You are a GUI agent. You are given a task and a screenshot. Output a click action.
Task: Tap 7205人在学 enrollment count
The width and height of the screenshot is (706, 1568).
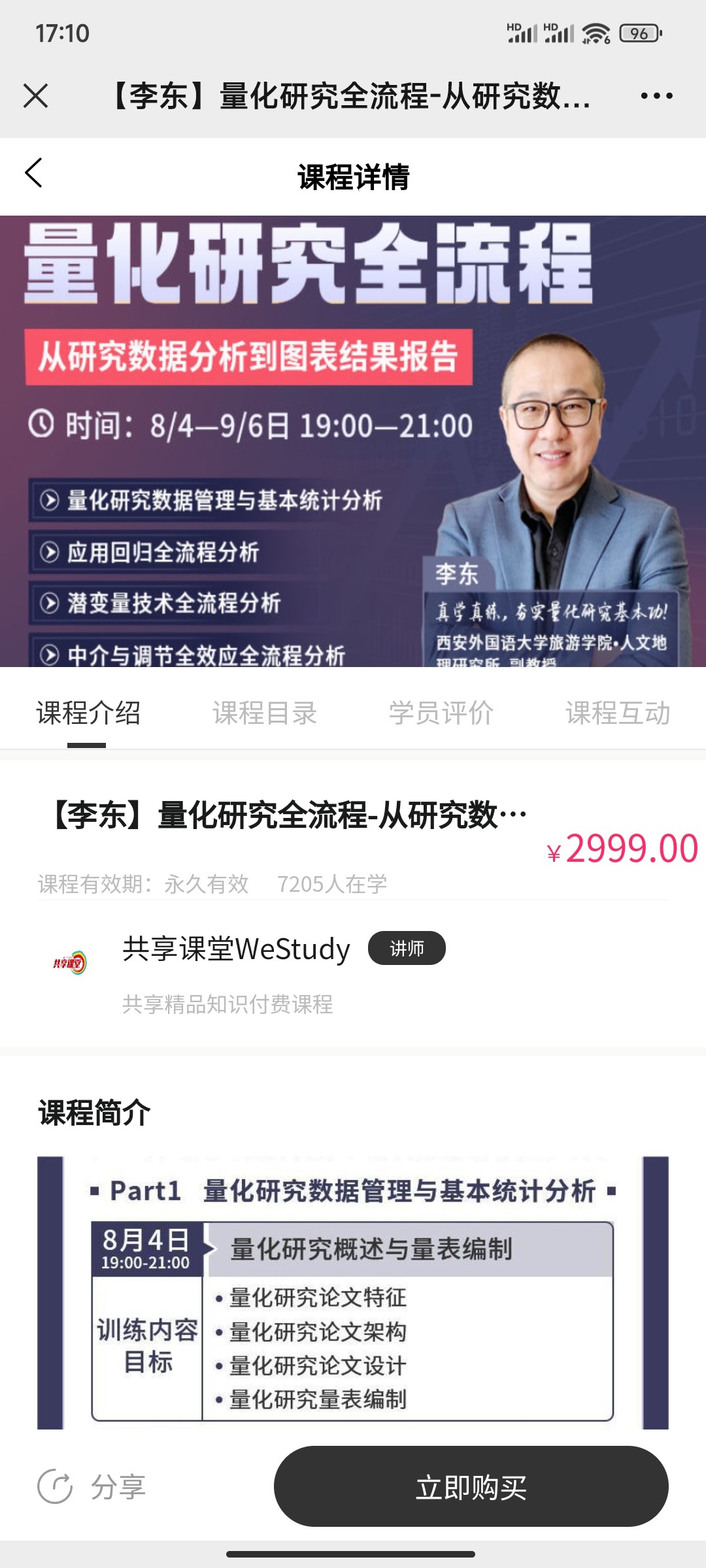pos(332,885)
